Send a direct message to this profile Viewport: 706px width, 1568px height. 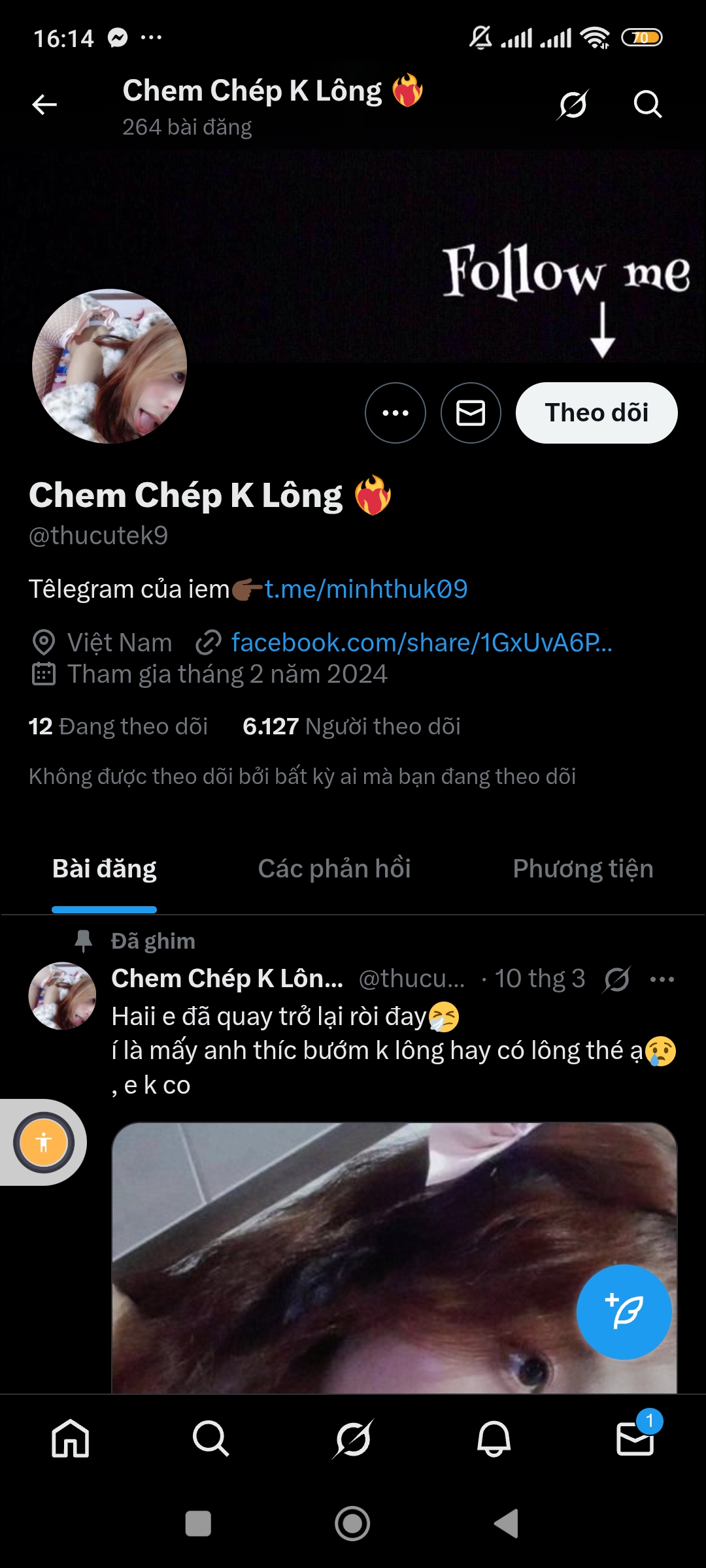(x=471, y=413)
